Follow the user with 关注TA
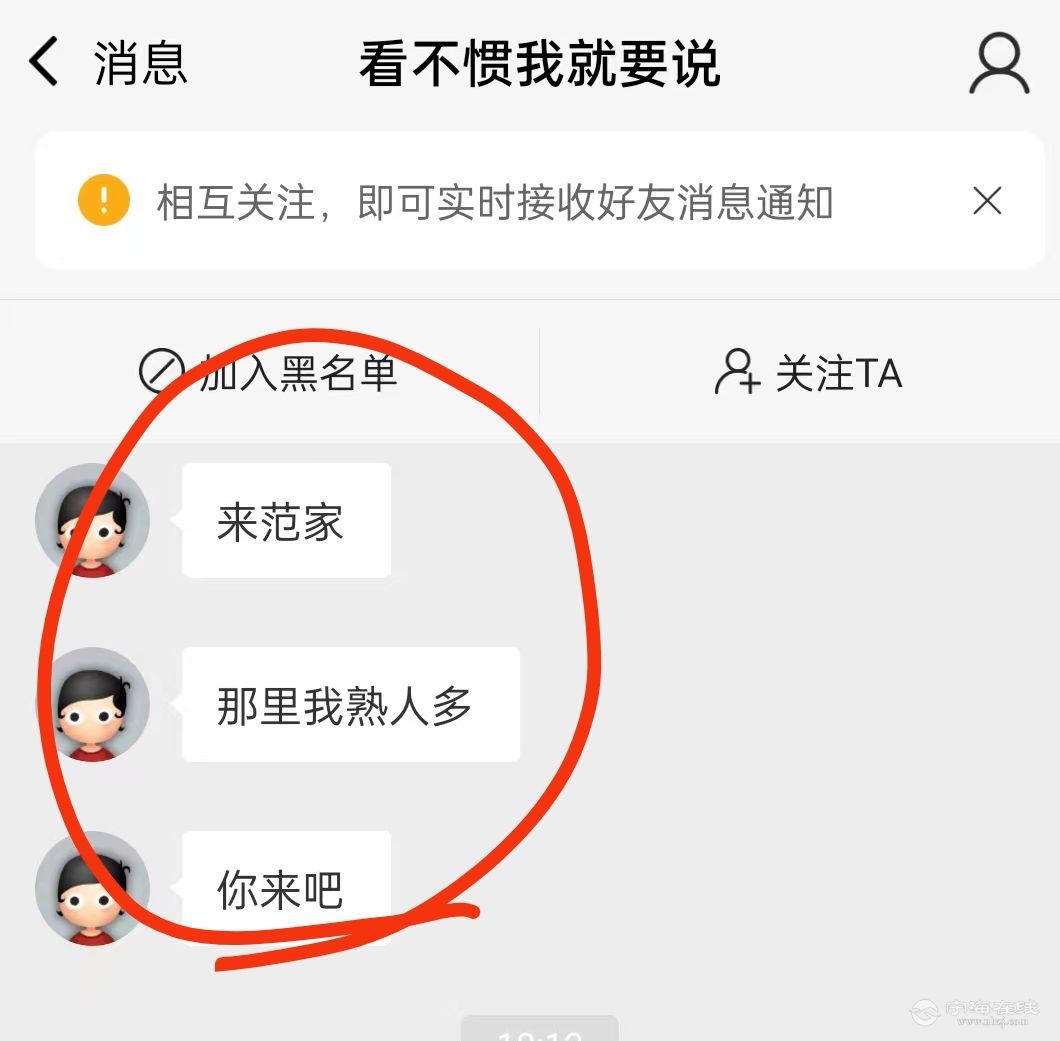1060x1041 pixels. 808,373
